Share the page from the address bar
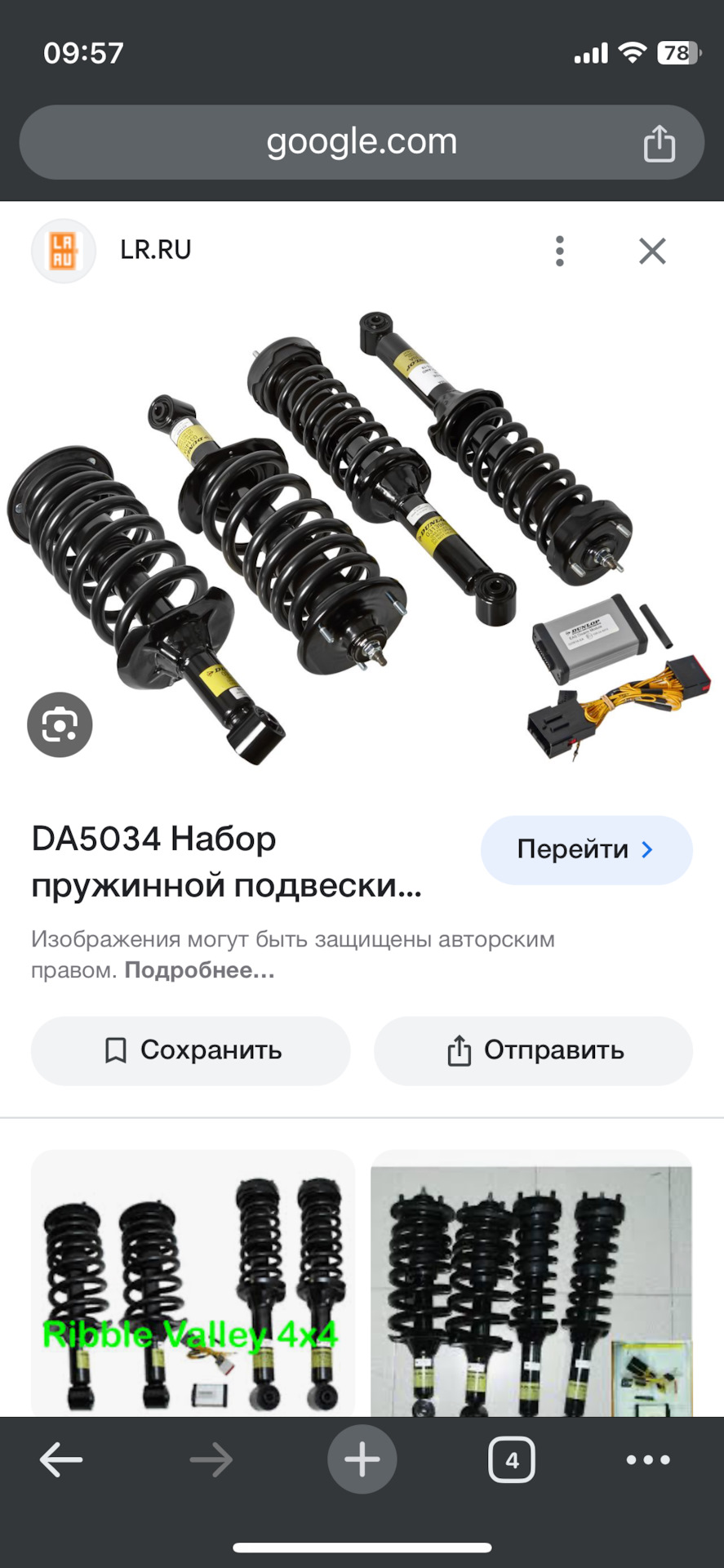 (x=659, y=144)
